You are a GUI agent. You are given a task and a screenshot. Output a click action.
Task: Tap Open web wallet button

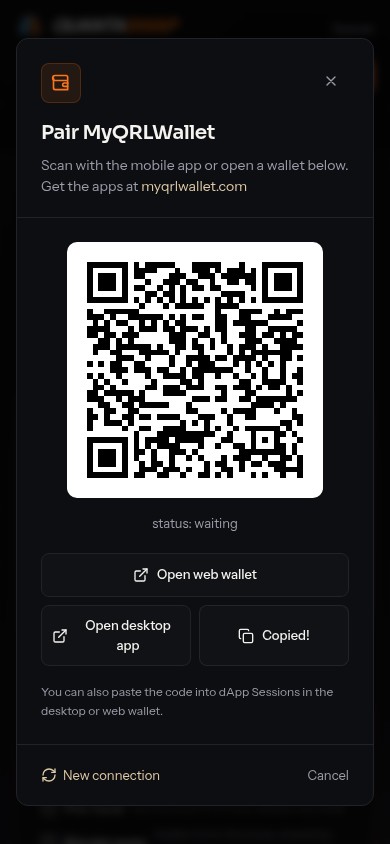[195, 575]
